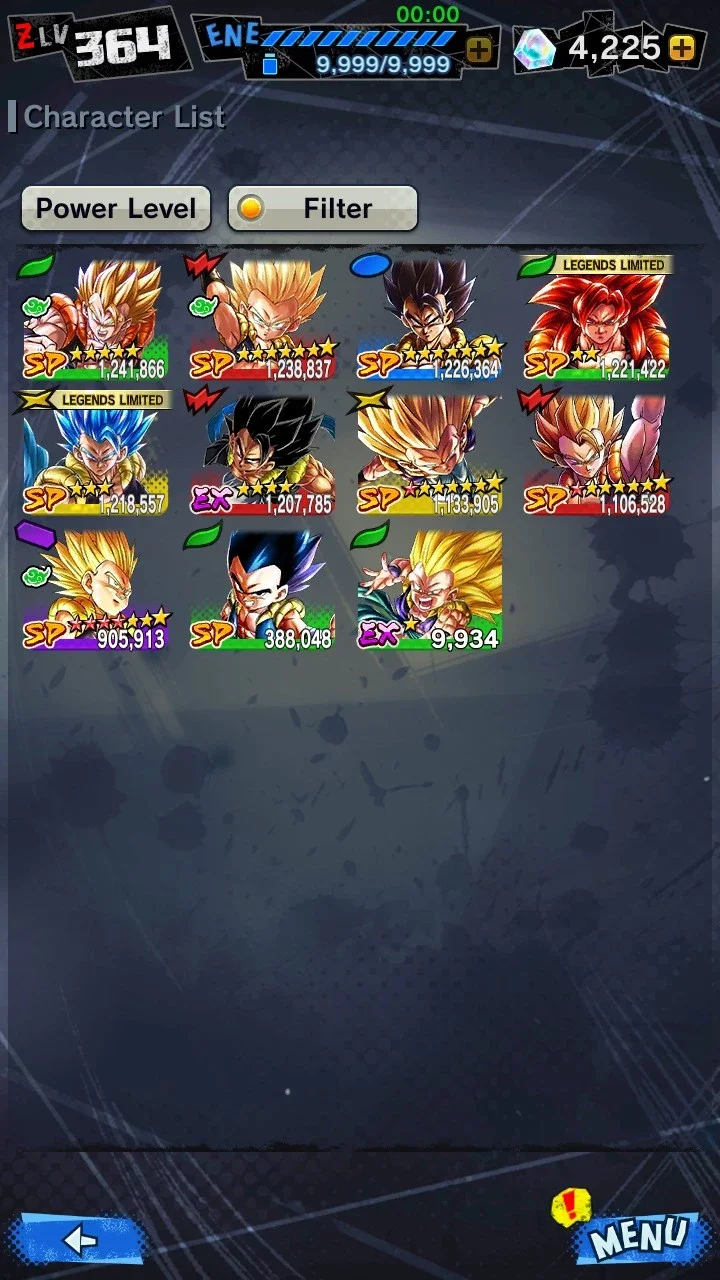The width and height of the screenshot is (720, 1280).
Task: Select the character with power 1,241,866
Action: coord(96,320)
